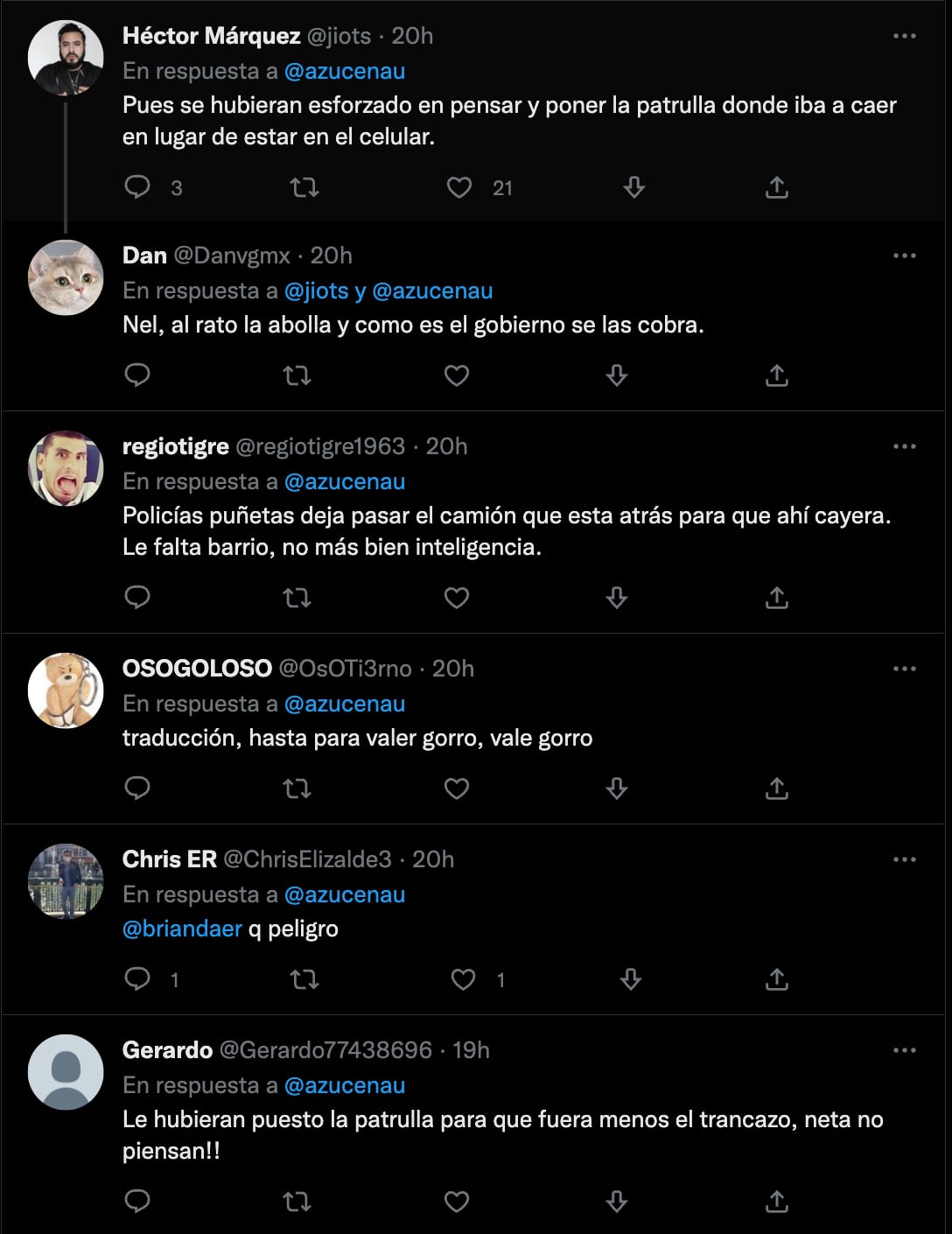The image size is (952, 1234).
Task: Open Dan's profile picture
Action: pyautogui.click(x=66, y=277)
